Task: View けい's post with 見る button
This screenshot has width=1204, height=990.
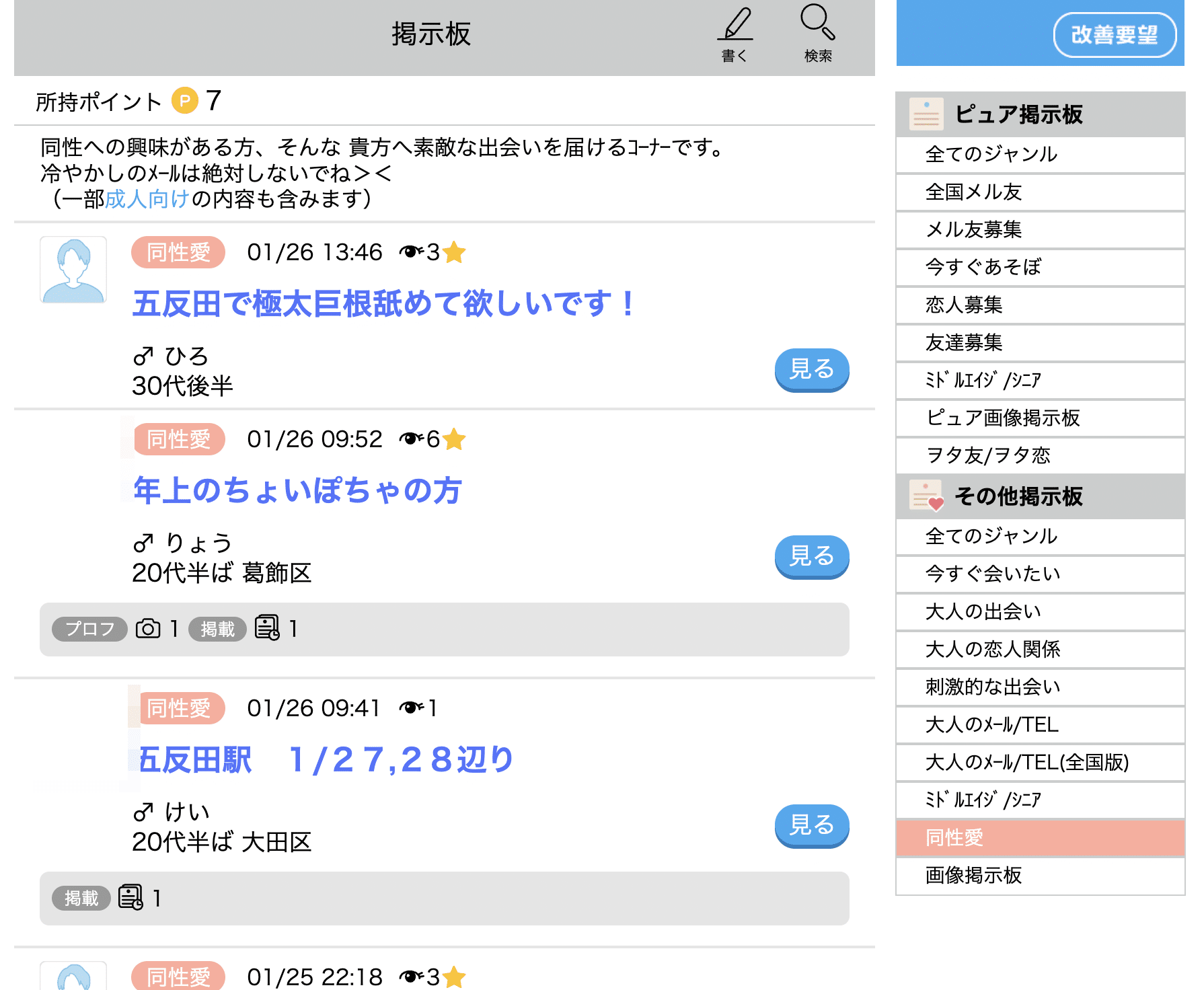Action: [x=811, y=825]
